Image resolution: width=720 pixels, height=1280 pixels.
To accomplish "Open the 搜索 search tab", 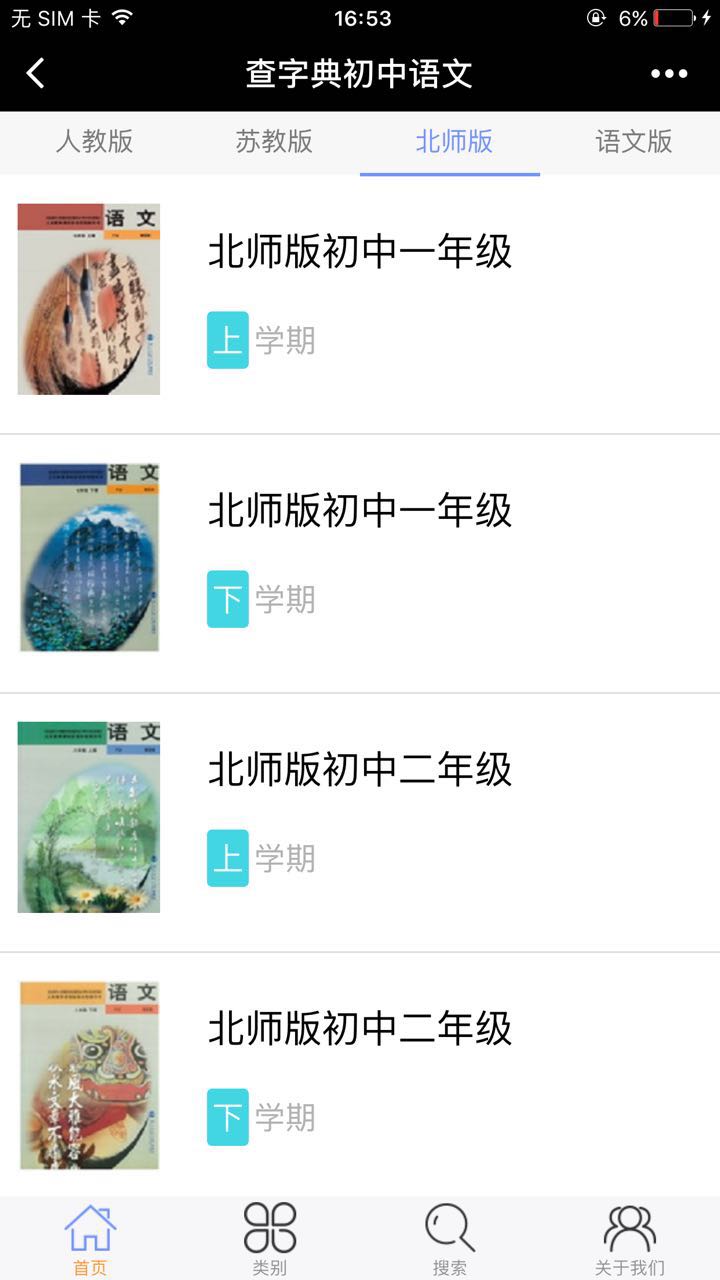I will coord(450,1240).
